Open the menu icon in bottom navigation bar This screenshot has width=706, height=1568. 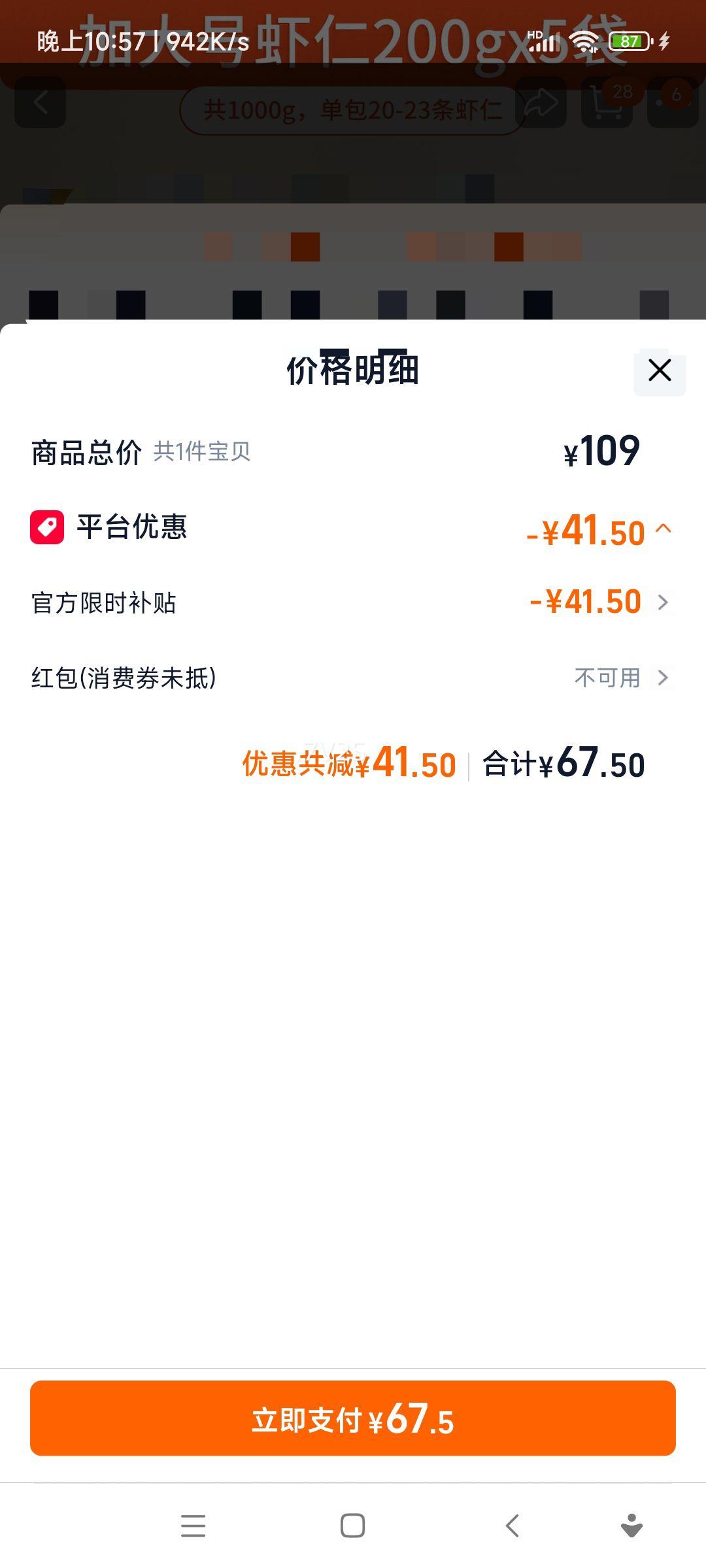point(193,1527)
